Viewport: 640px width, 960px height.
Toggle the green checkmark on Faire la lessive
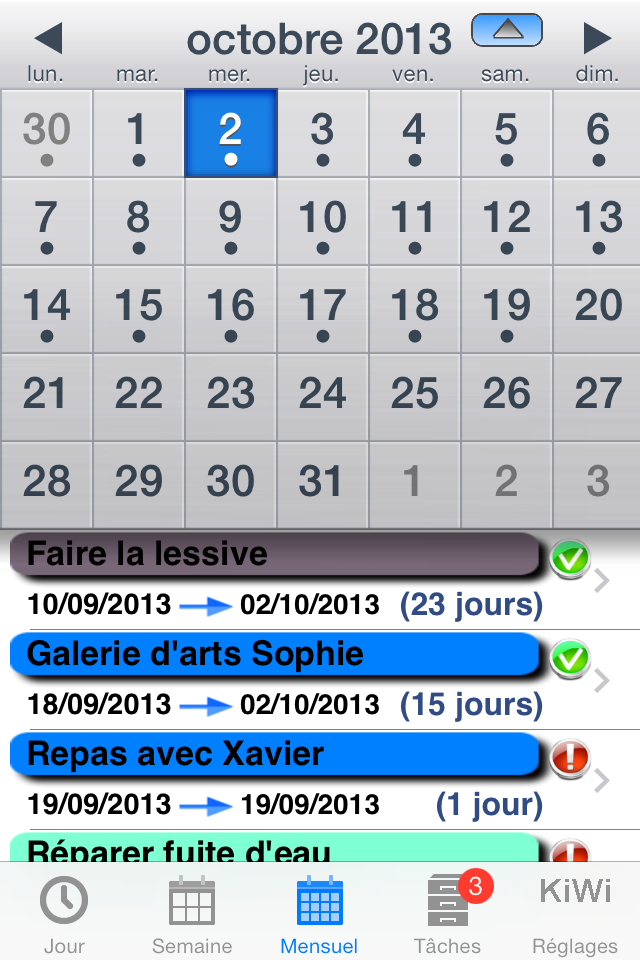pos(570,558)
